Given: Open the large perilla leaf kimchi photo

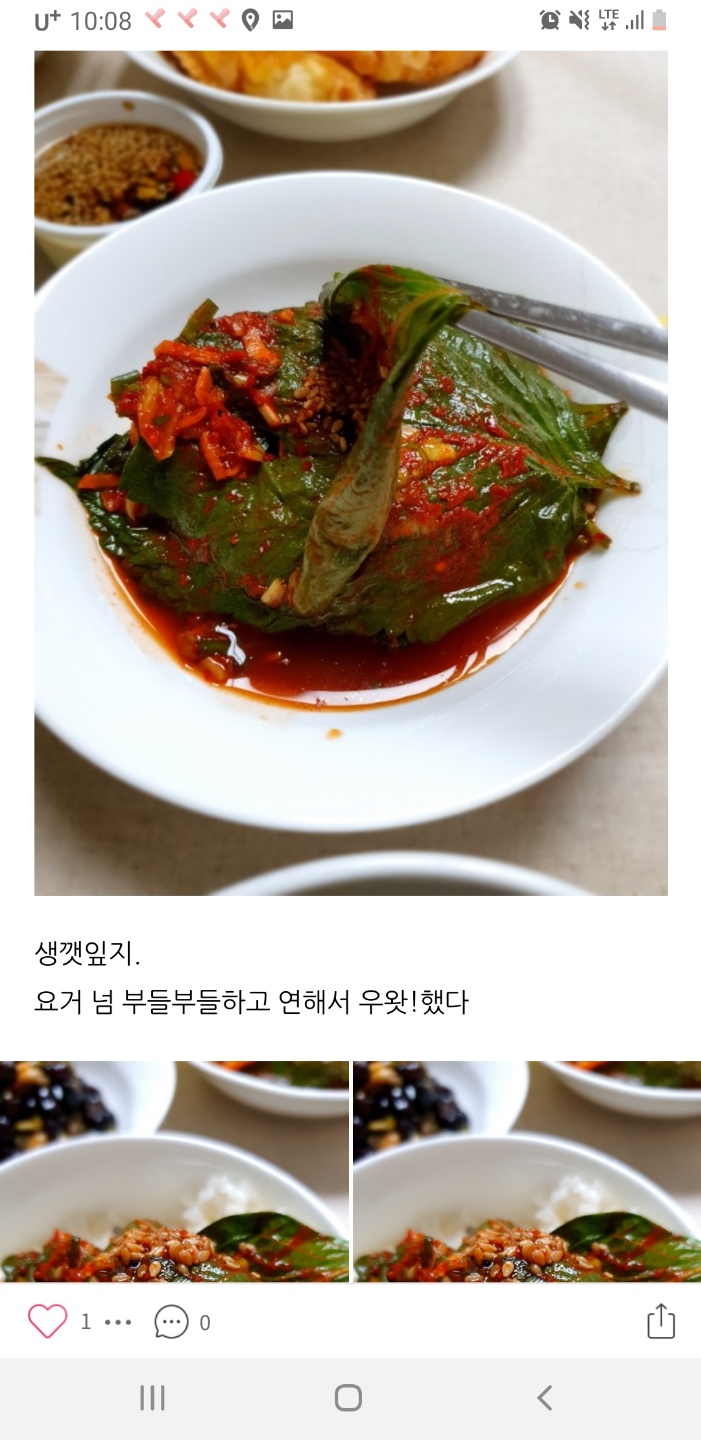Looking at the screenshot, I should 351,472.
